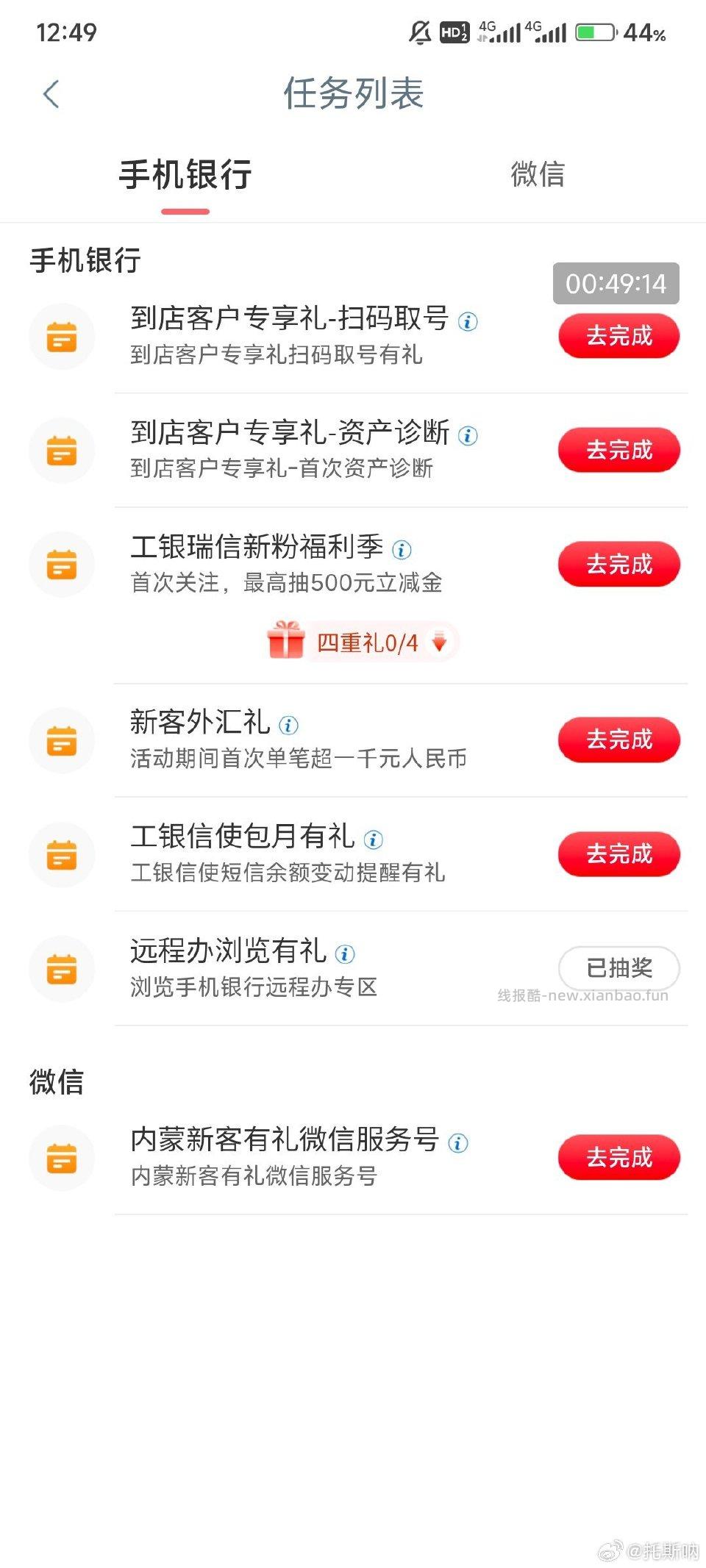Tap the calendar icon of 工银信使包月有礼
This screenshot has height=1568, width=706.
coord(63,855)
